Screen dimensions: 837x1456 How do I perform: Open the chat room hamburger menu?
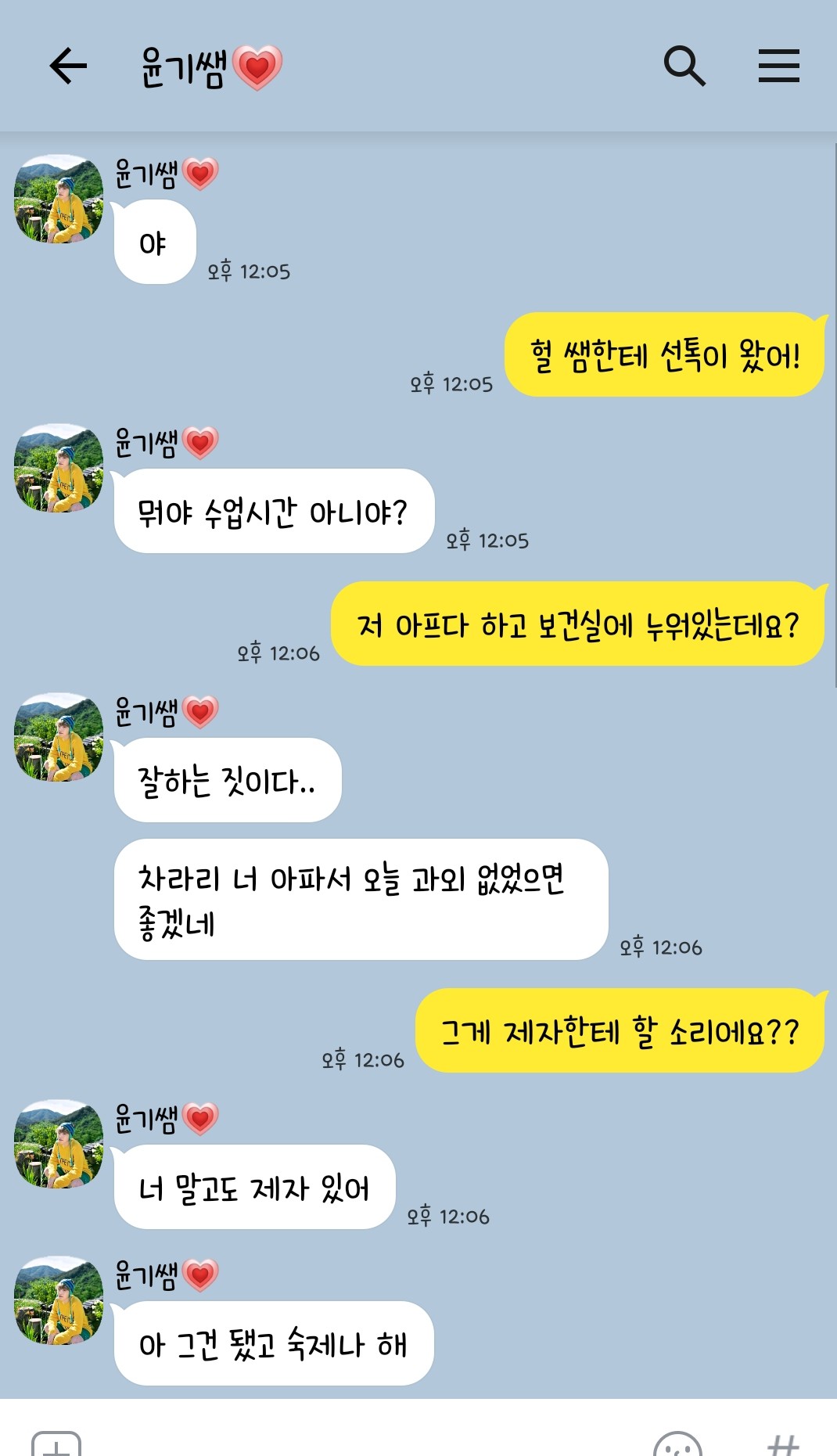point(778,66)
